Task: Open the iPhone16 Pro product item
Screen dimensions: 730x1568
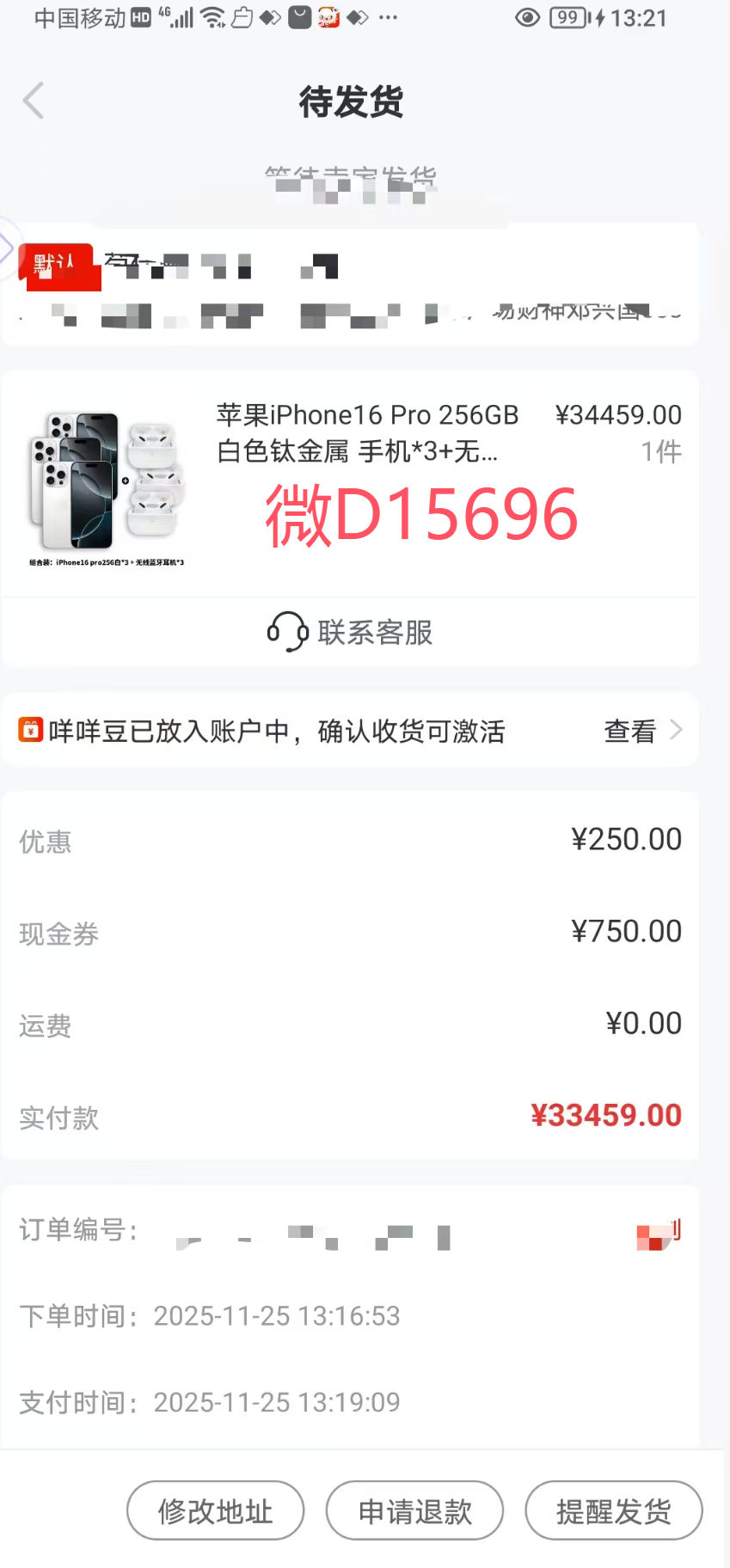Action: [366, 432]
